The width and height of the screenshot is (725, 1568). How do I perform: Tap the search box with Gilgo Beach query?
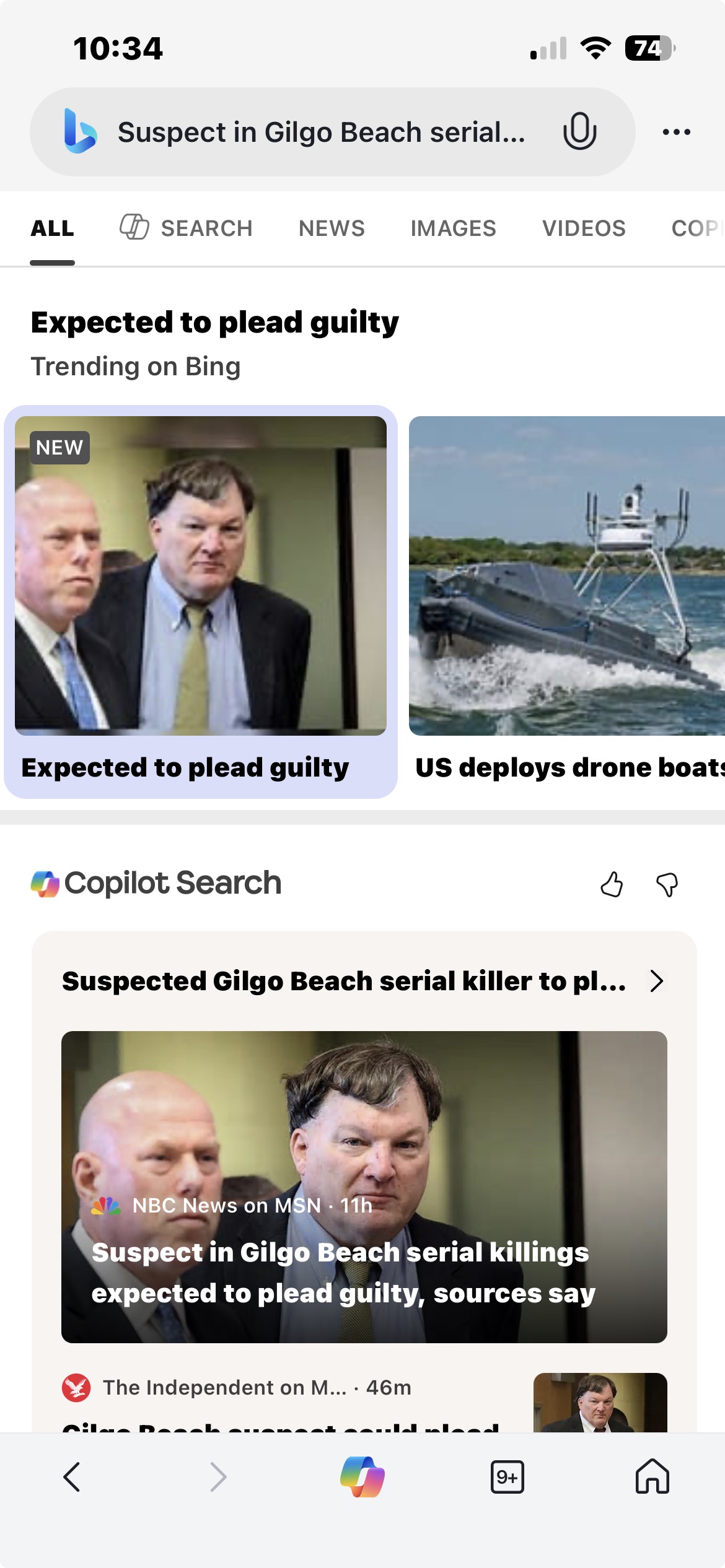[321, 133]
